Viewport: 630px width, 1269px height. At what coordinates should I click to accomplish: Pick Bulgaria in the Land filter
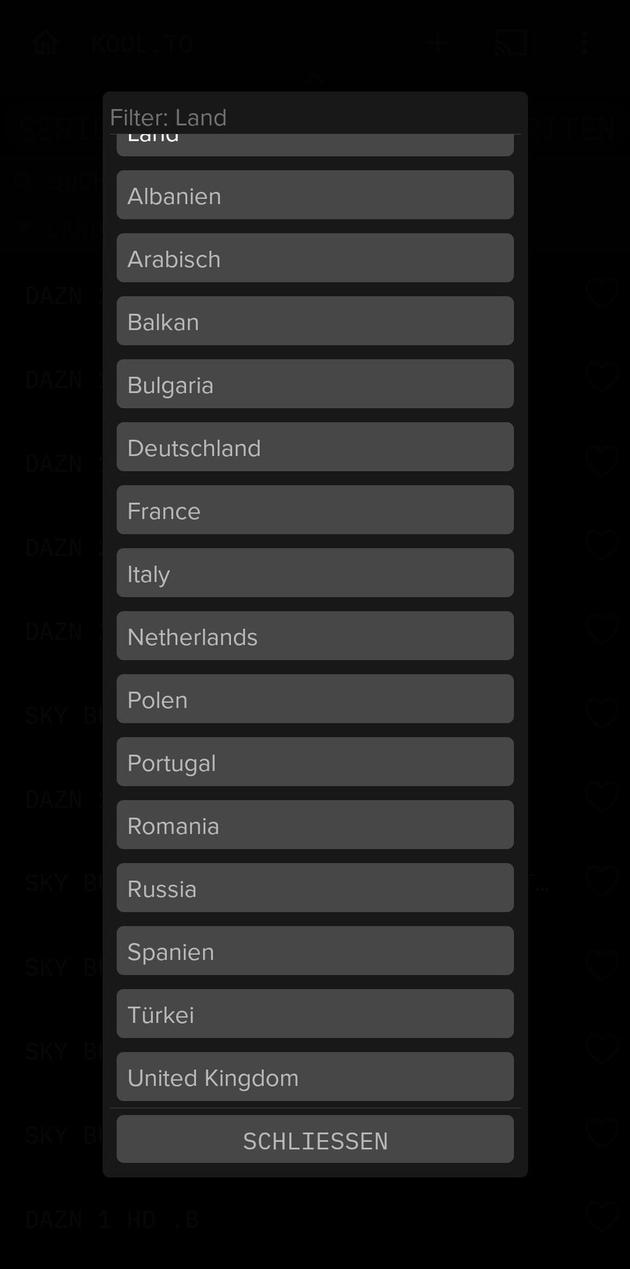315,384
